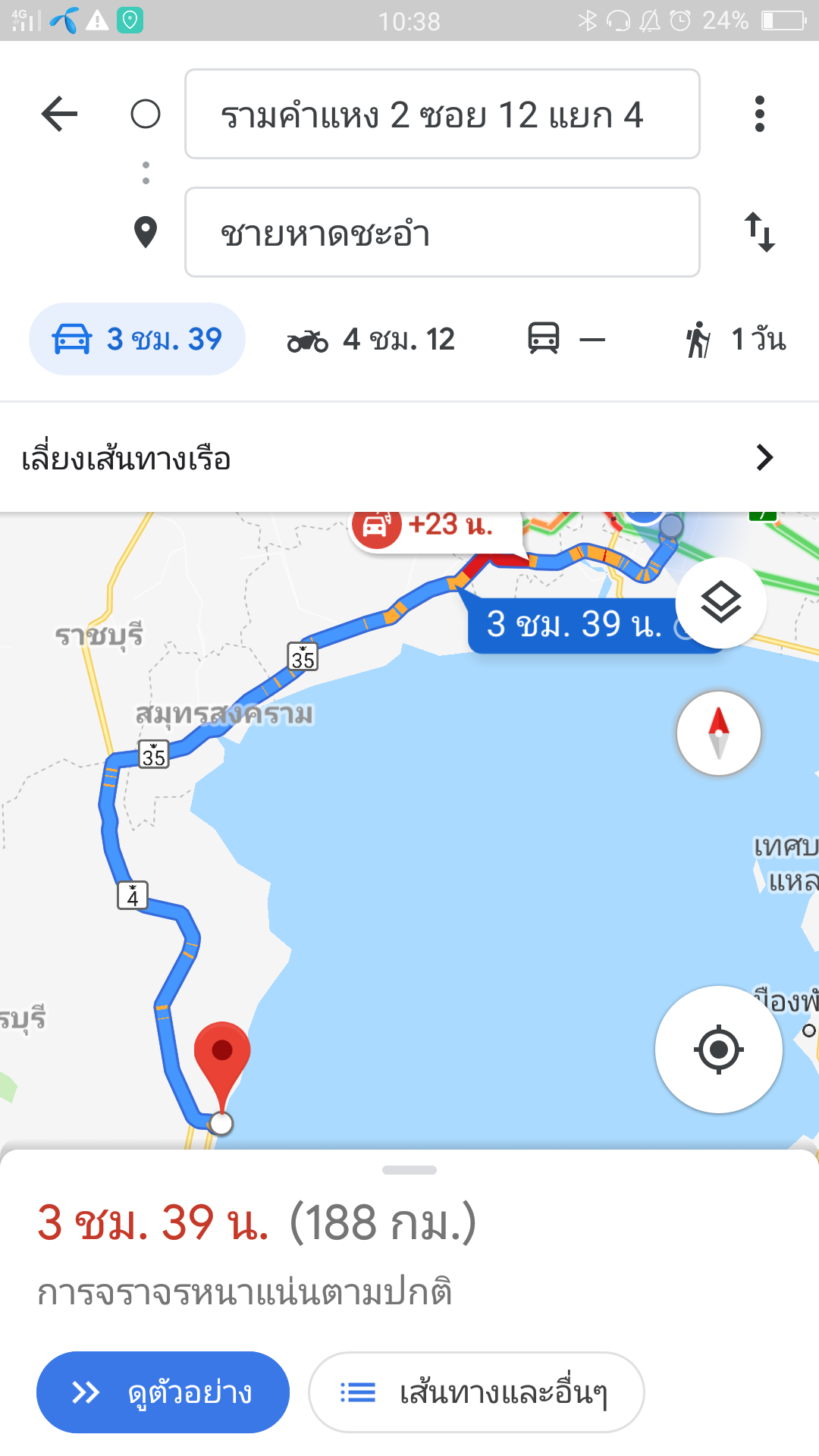Open the three-dot overflow menu

pyautogui.click(x=759, y=115)
